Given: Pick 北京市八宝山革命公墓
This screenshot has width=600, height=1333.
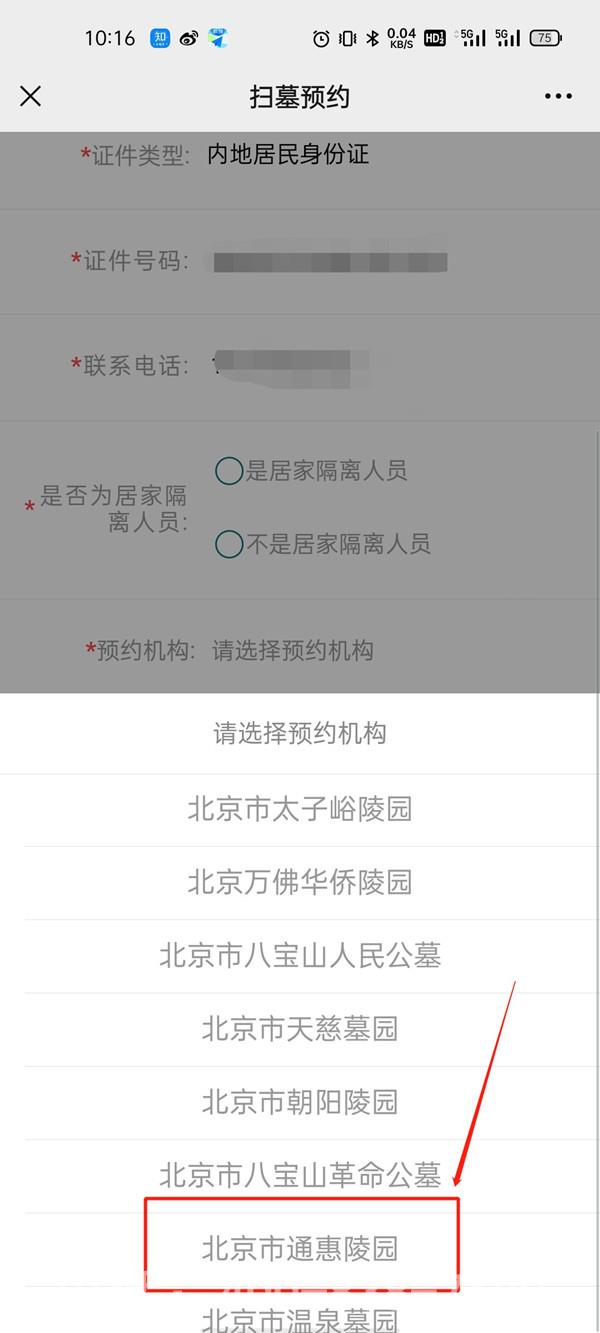Looking at the screenshot, I should tap(299, 1175).
